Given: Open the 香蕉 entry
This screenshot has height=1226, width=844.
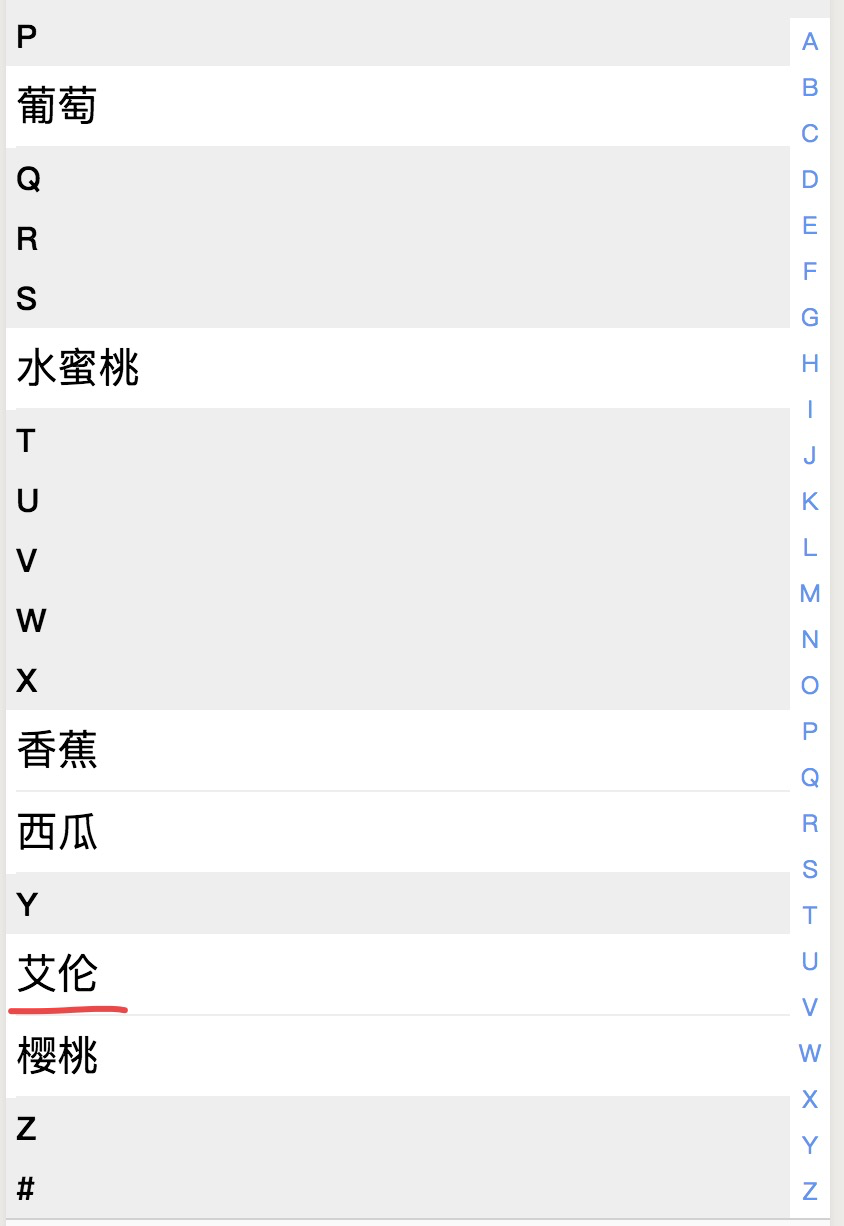Looking at the screenshot, I should click(x=398, y=750).
